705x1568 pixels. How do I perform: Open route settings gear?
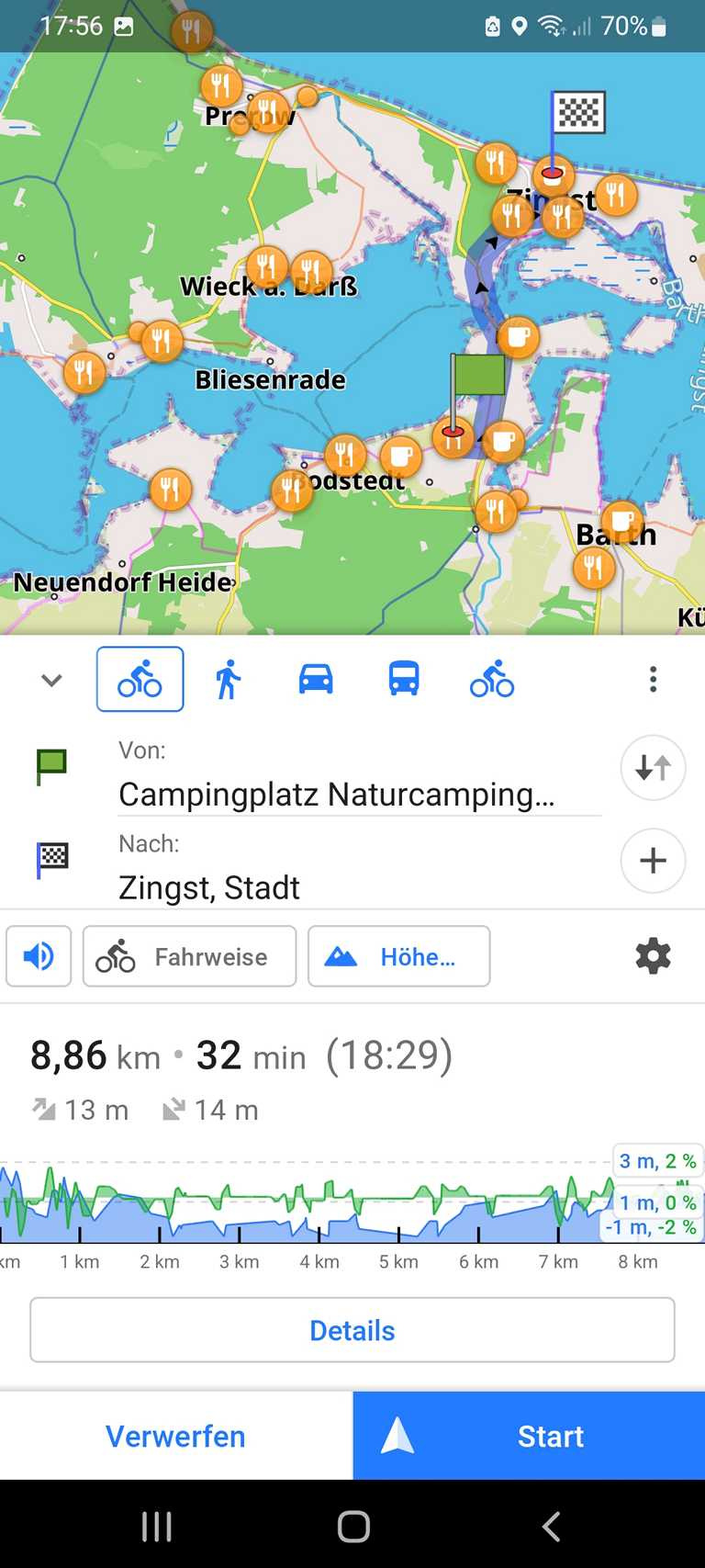tap(653, 956)
